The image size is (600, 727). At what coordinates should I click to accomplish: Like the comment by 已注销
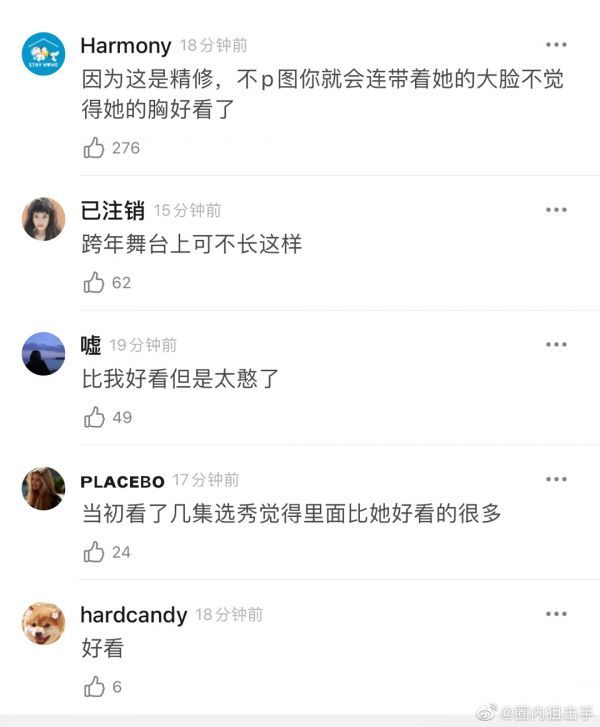(x=95, y=283)
